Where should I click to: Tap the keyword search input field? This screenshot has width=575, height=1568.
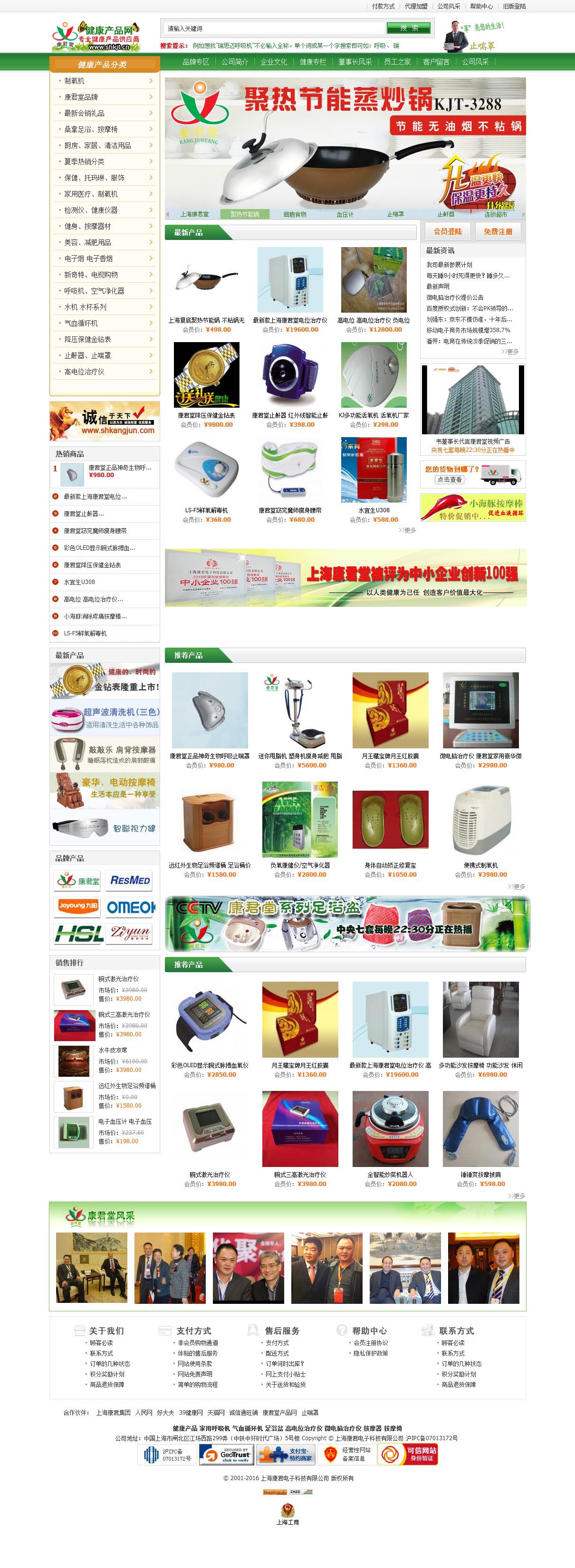click(x=274, y=29)
